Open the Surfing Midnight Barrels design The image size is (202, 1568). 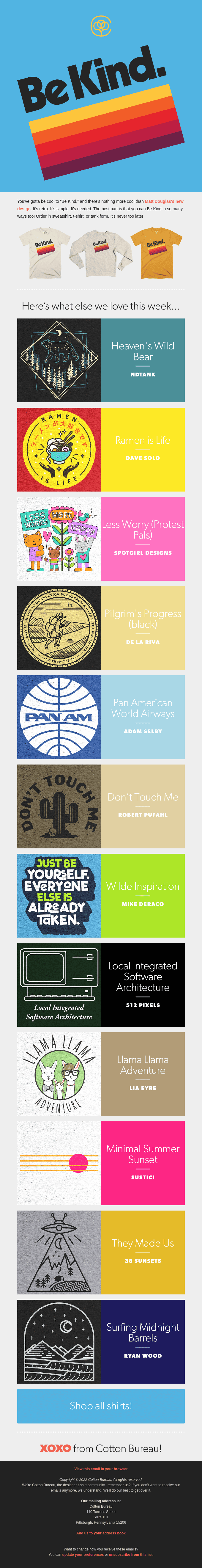tap(101, 1342)
